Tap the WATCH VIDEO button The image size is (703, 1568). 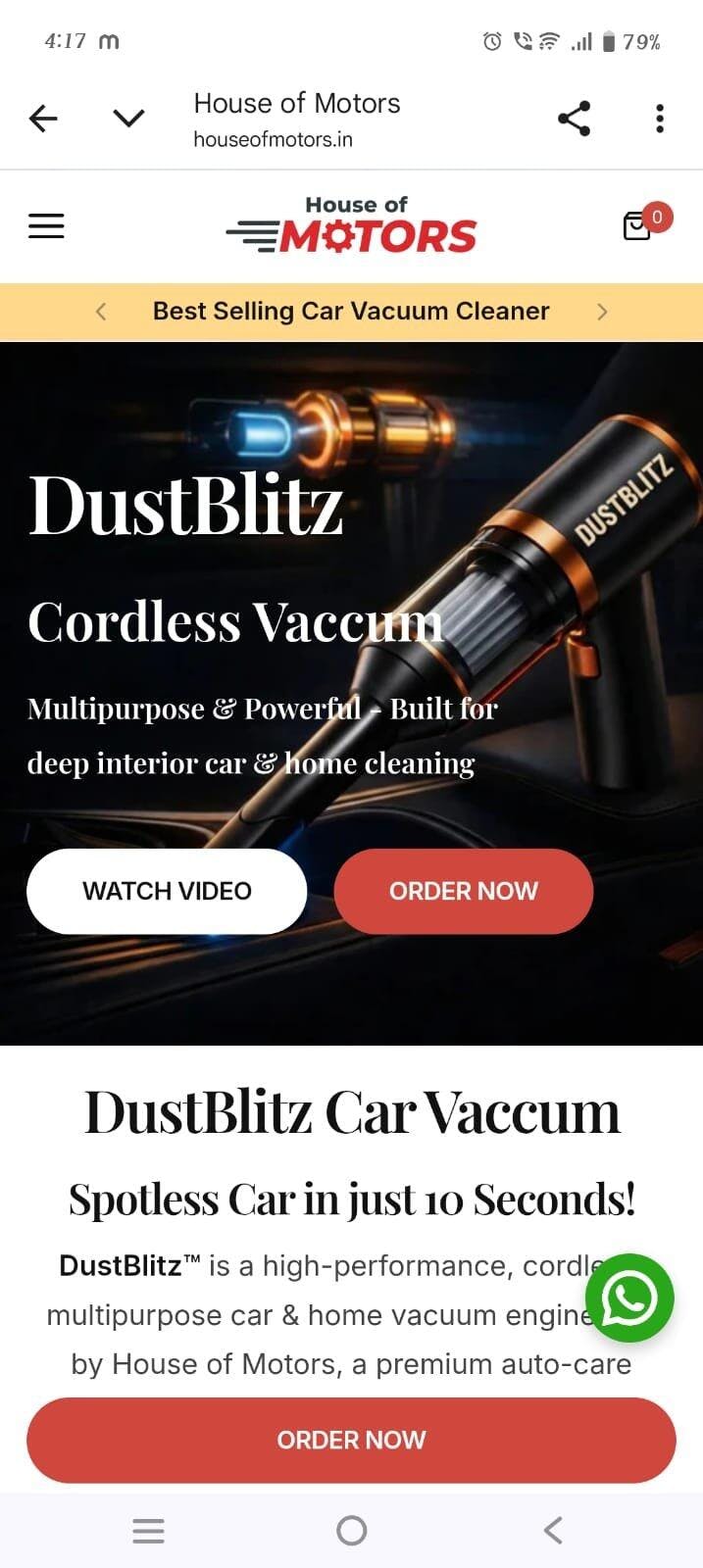[x=167, y=891]
